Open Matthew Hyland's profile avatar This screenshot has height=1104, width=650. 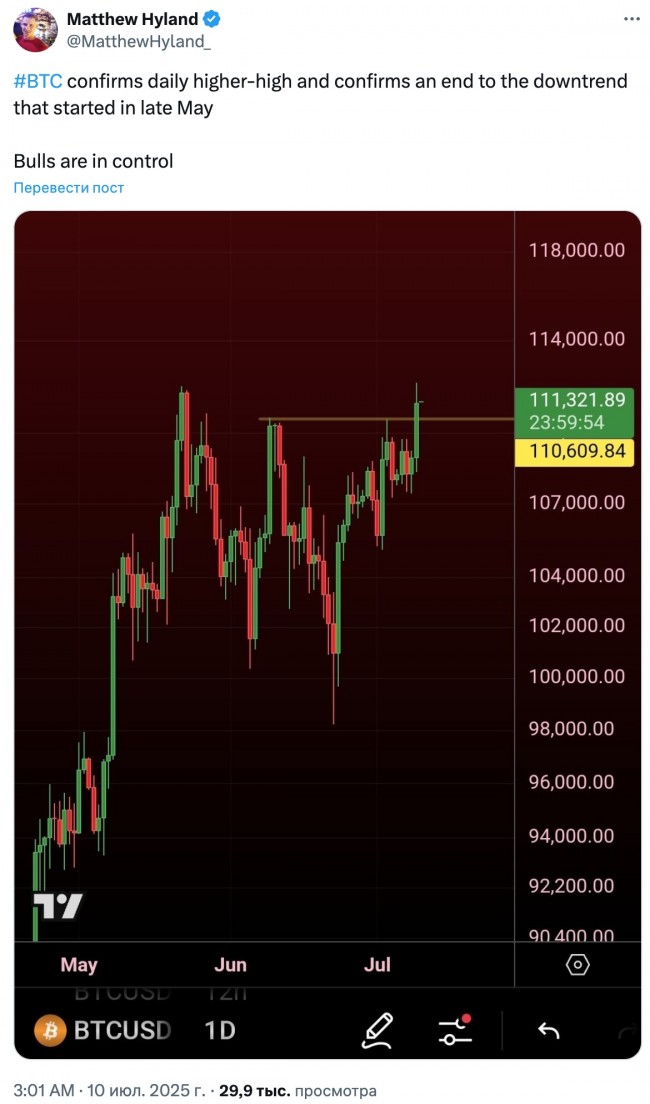(35, 30)
